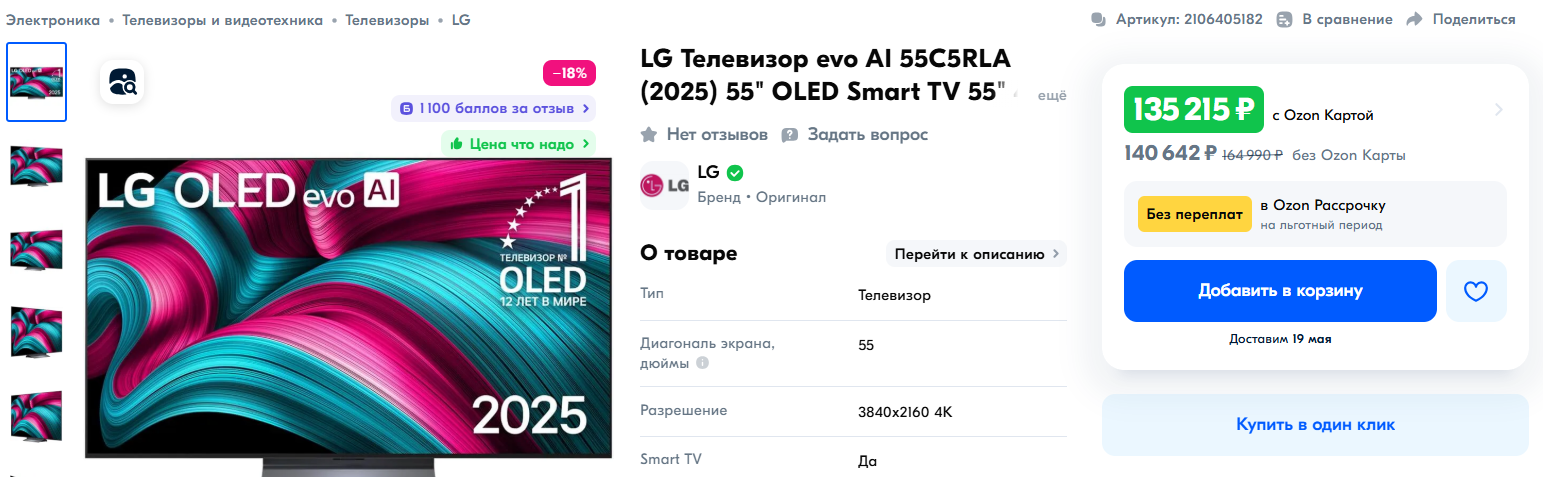1543x477 pixels.
Task: Tap "Купить в один клик" button
Action: click(1314, 425)
